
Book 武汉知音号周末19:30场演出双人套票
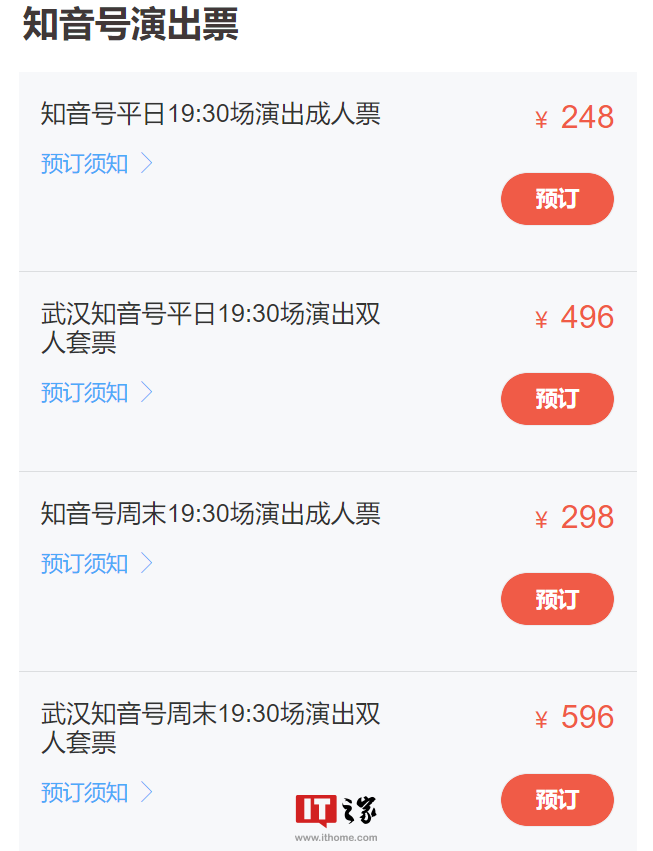coord(557,800)
